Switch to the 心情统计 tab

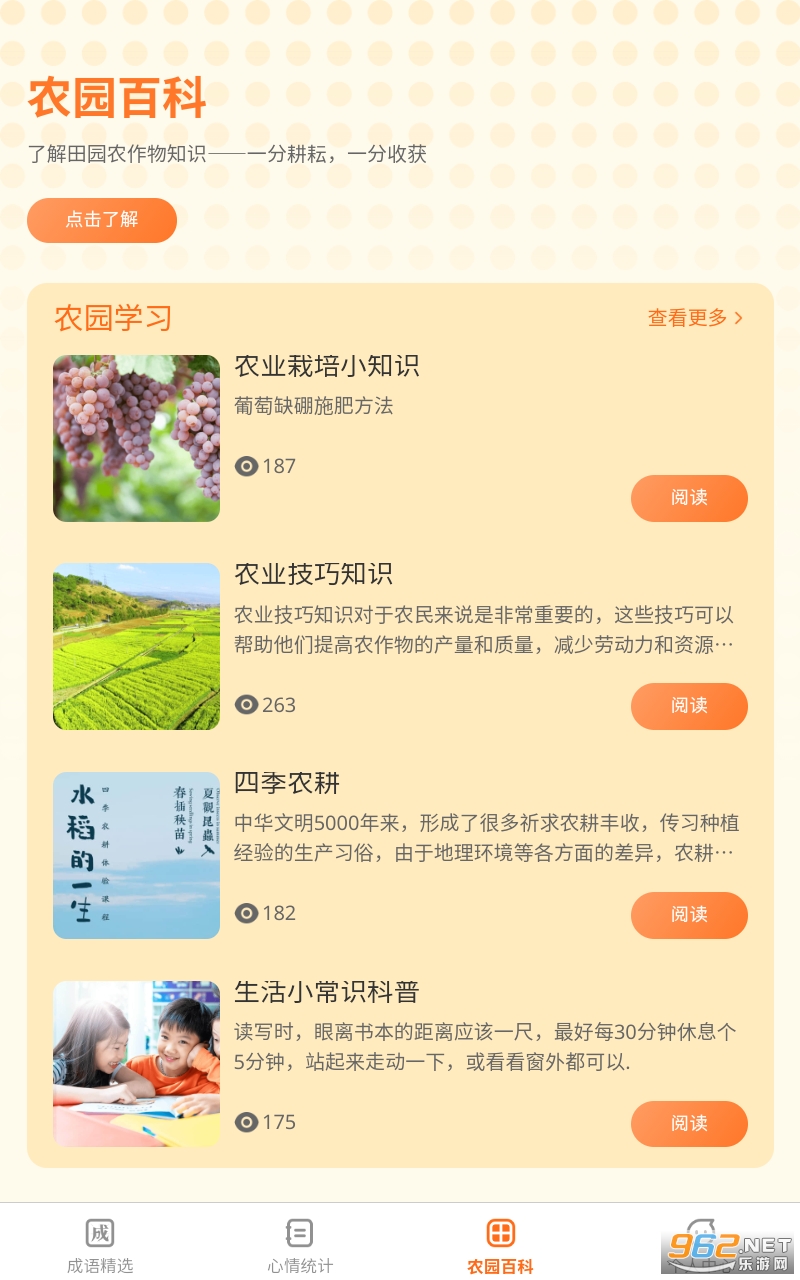pyautogui.click(x=300, y=1245)
